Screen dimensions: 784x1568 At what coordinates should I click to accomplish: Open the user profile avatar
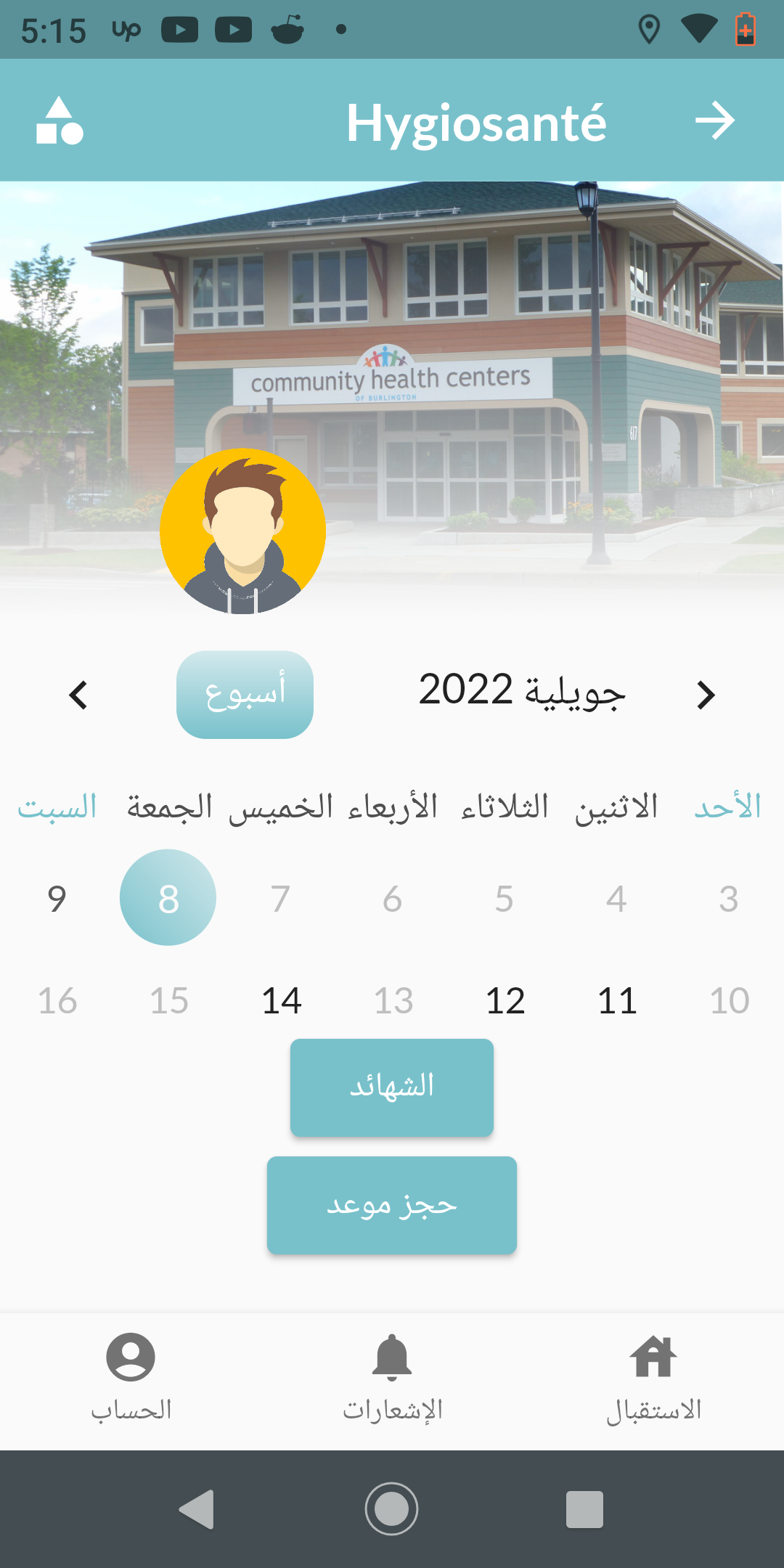point(242,531)
